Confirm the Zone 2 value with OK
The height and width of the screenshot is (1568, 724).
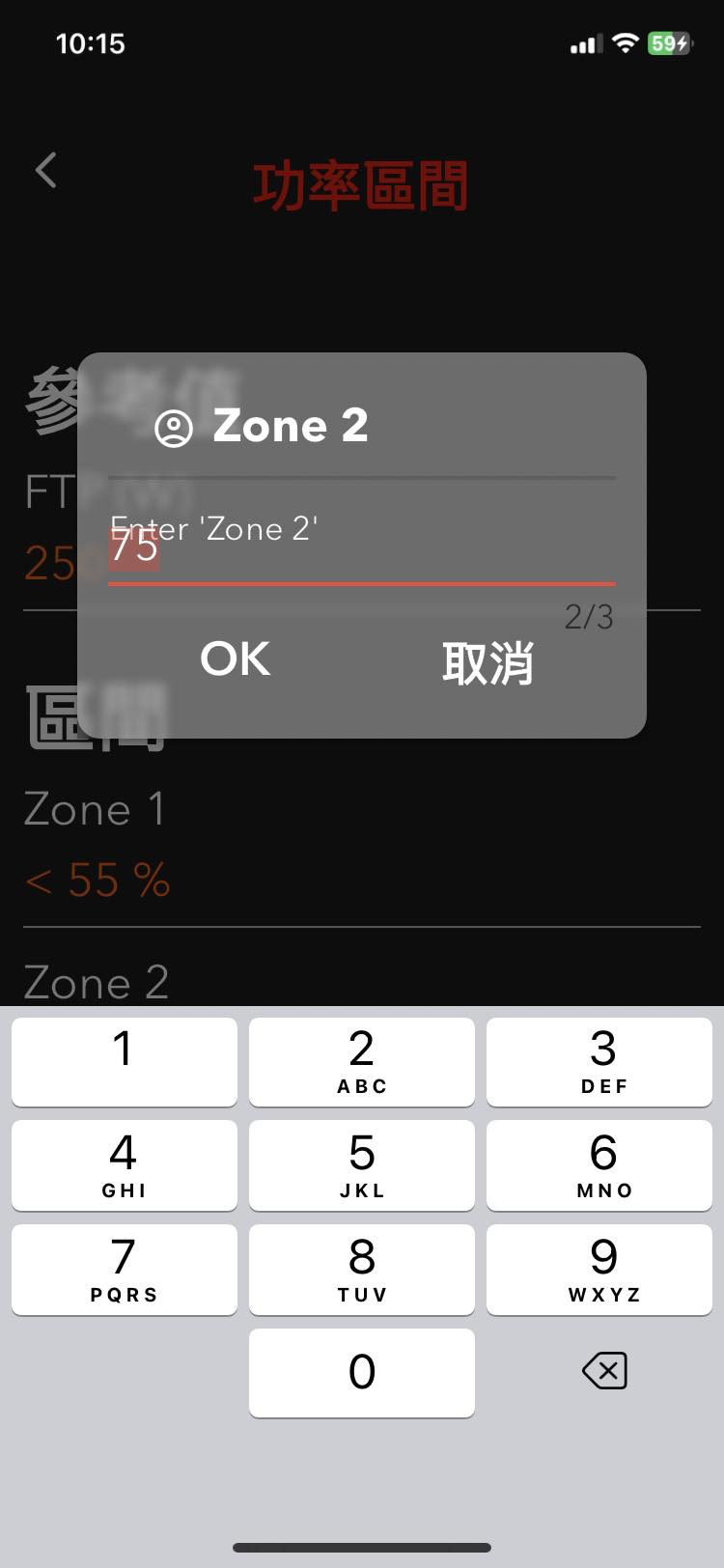pyautogui.click(x=236, y=659)
